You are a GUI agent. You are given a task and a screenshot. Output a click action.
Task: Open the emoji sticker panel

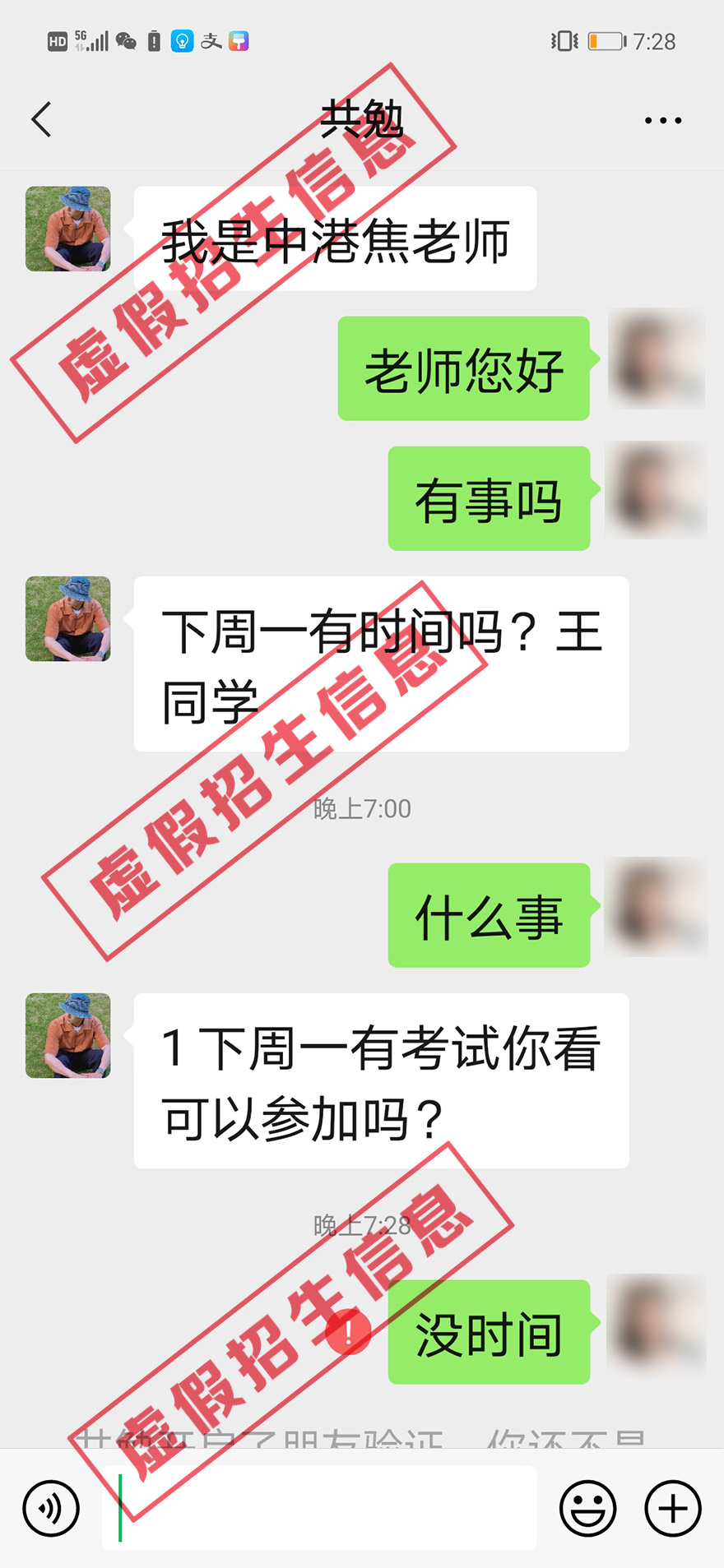click(x=587, y=1508)
